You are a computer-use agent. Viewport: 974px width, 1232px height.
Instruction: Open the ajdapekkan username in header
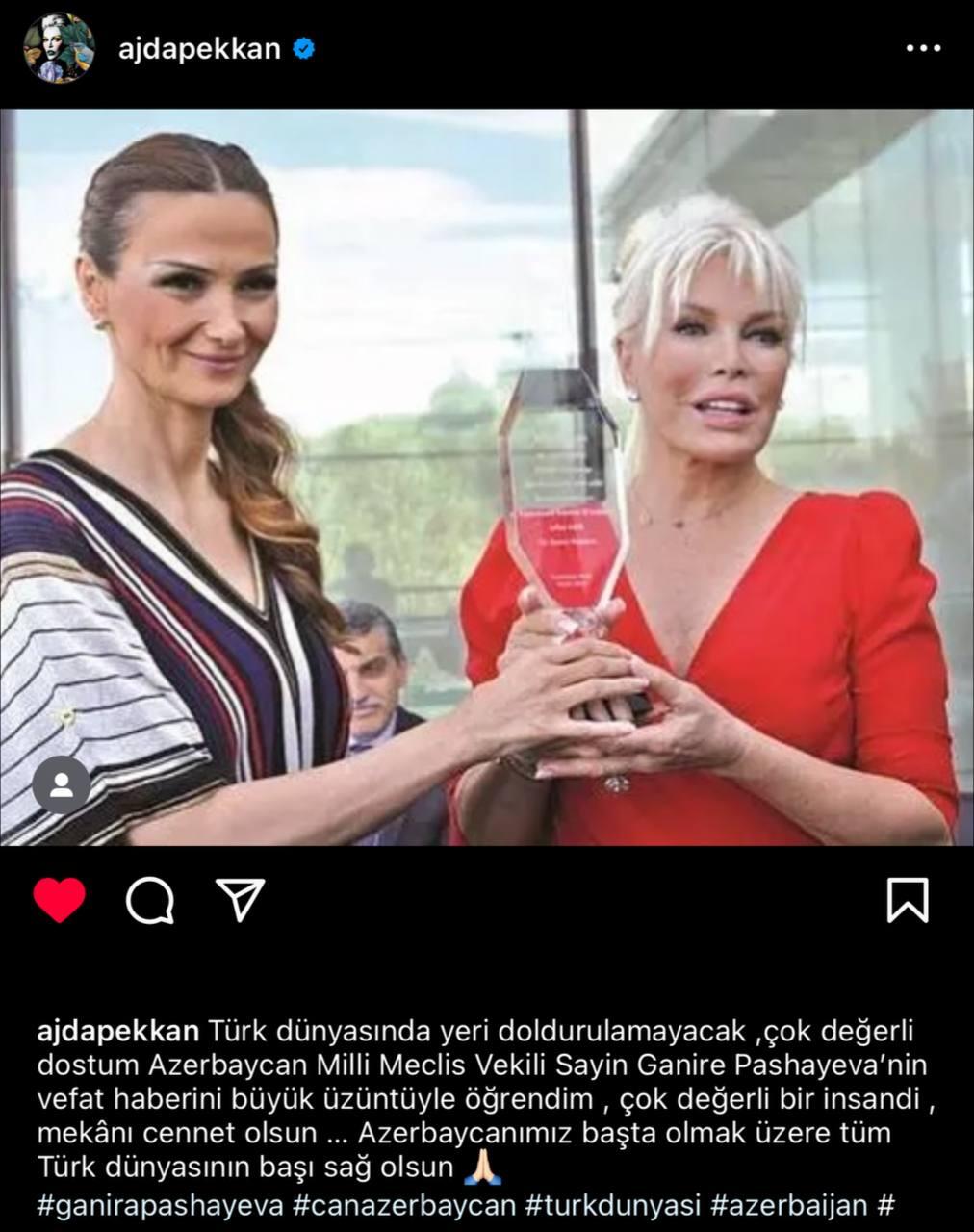pos(199,49)
